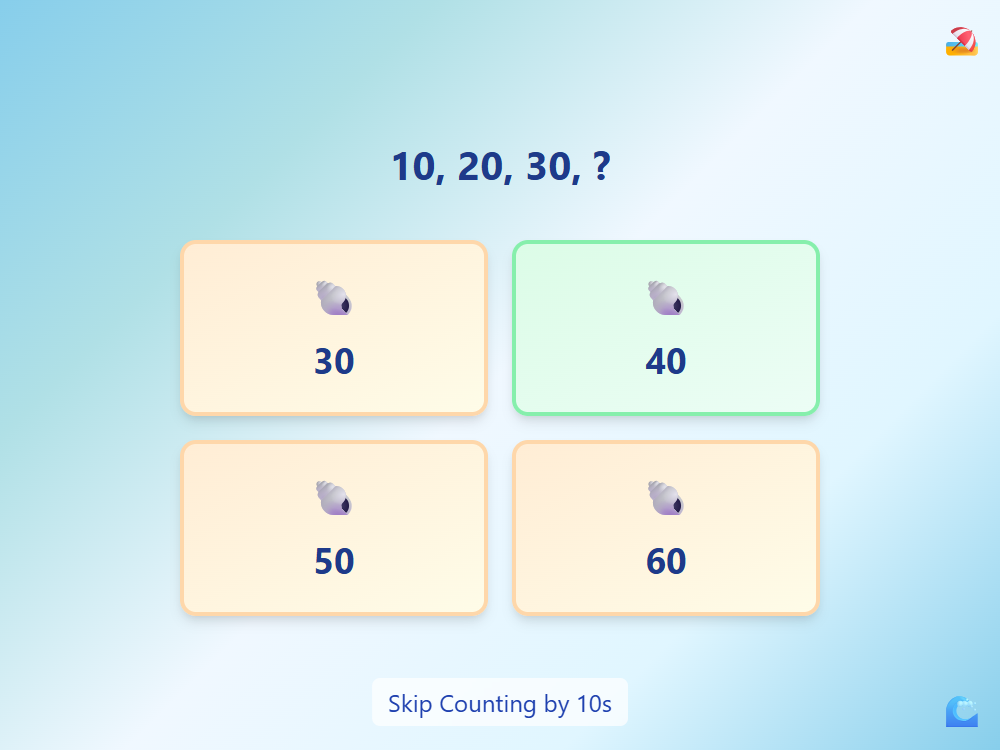Tap the answer card 60
Image resolution: width=1000 pixels, height=750 pixels.
666,528
